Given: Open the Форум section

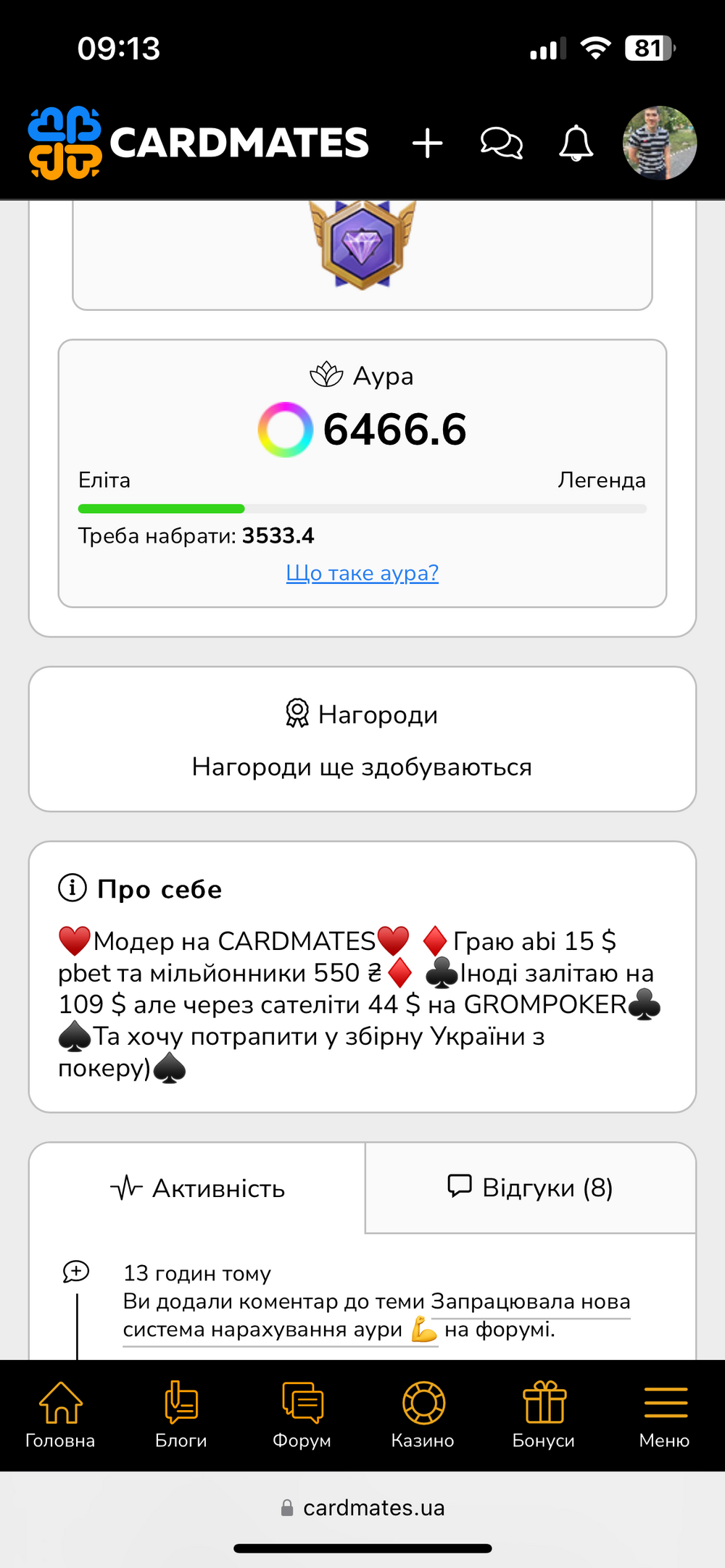Looking at the screenshot, I should 302,1415.
